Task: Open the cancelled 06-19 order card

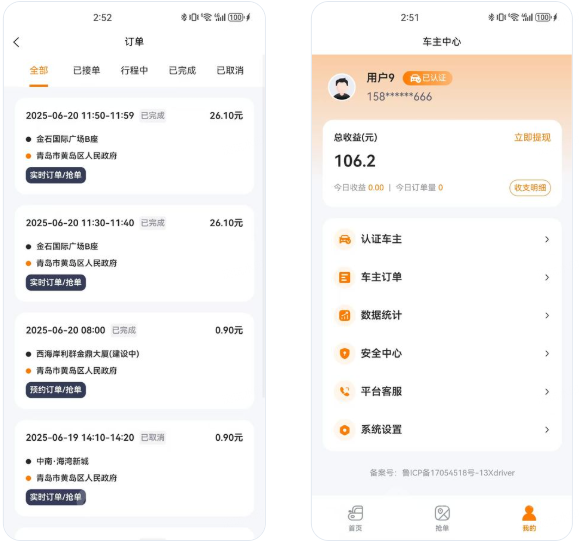Action: pyautogui.click(x=134, y=468)
